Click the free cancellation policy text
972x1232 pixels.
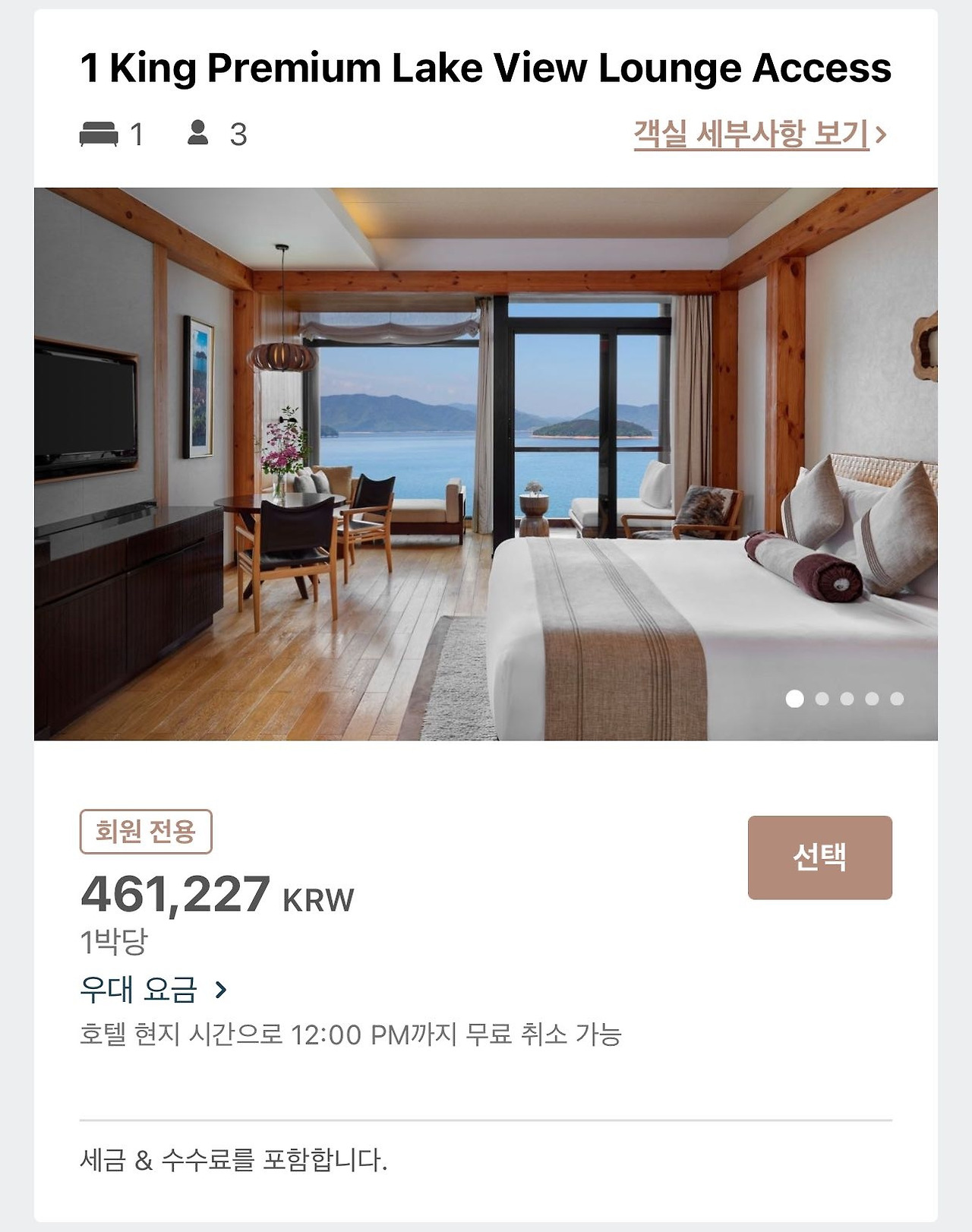352,1037
